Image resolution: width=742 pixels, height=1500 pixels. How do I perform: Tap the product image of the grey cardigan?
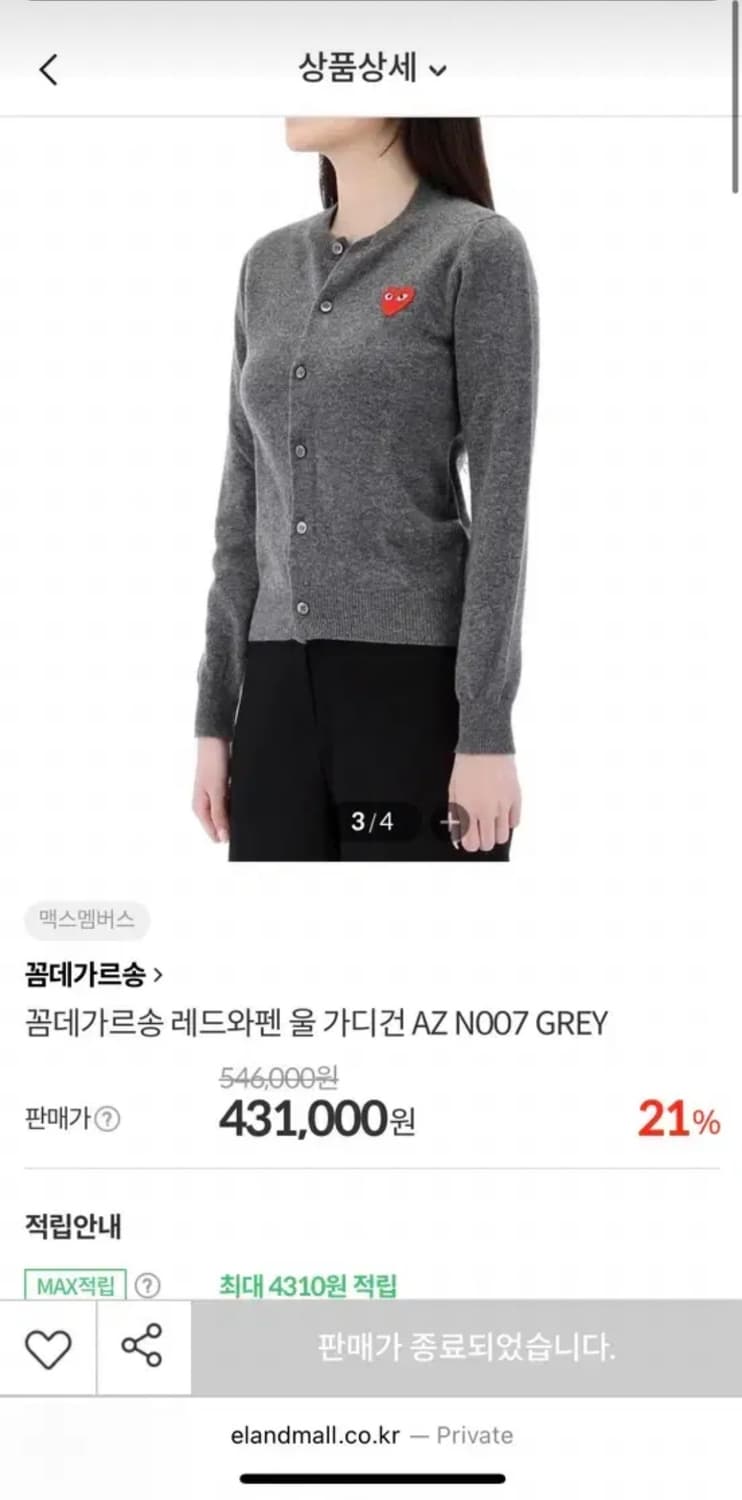371,450
